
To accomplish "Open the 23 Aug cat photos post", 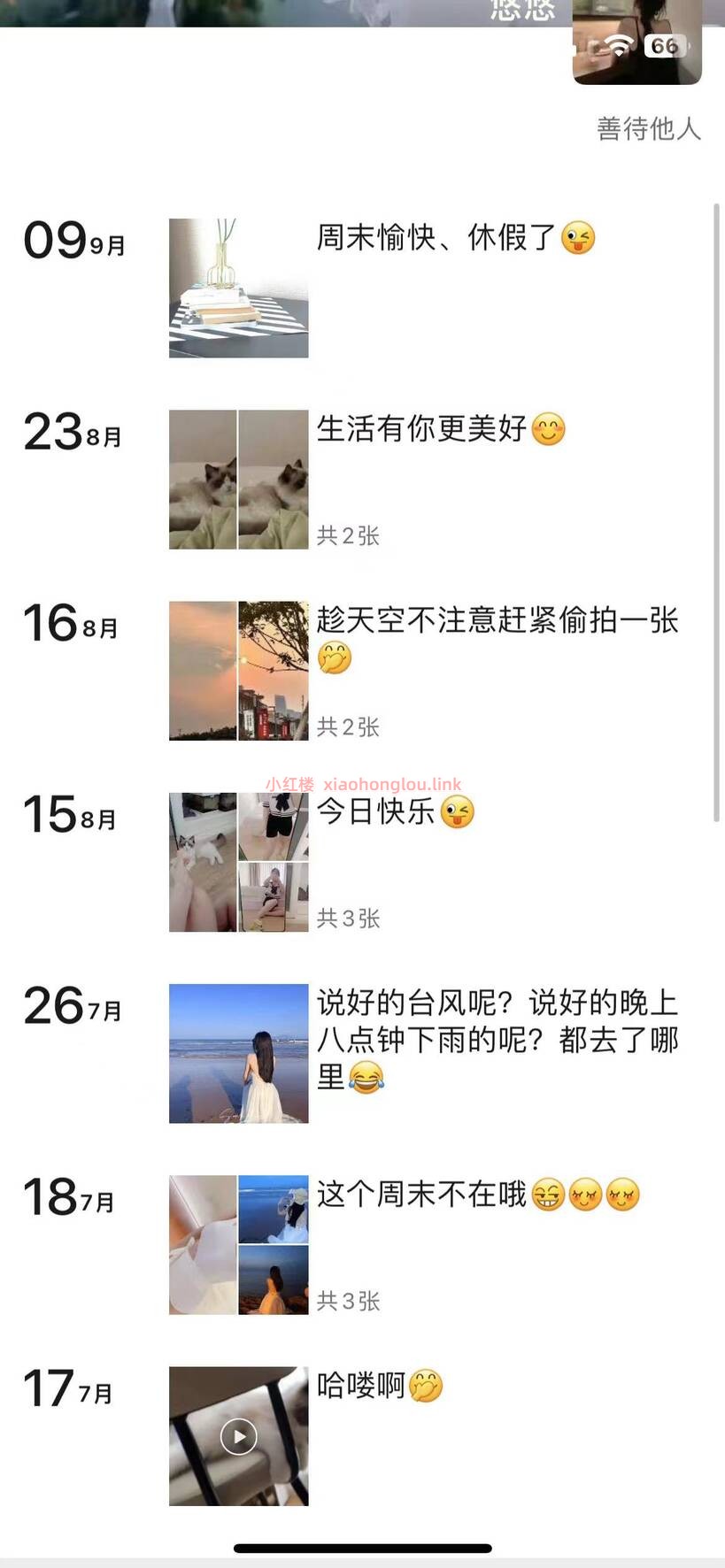I will (239, 480).
